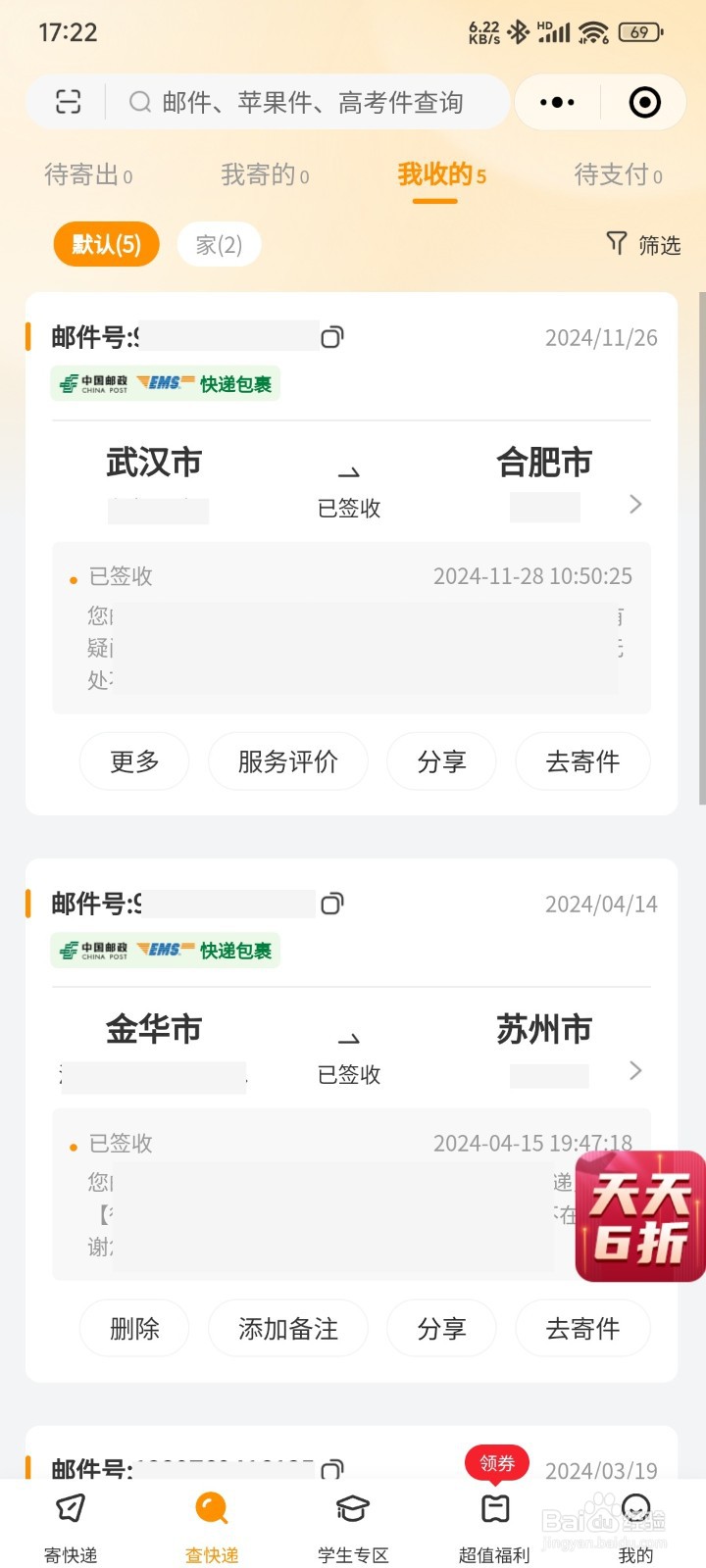Screen dimensions: 706x1568
Task: Select the 家(2) filter chip
Action: tap(218, 245)
